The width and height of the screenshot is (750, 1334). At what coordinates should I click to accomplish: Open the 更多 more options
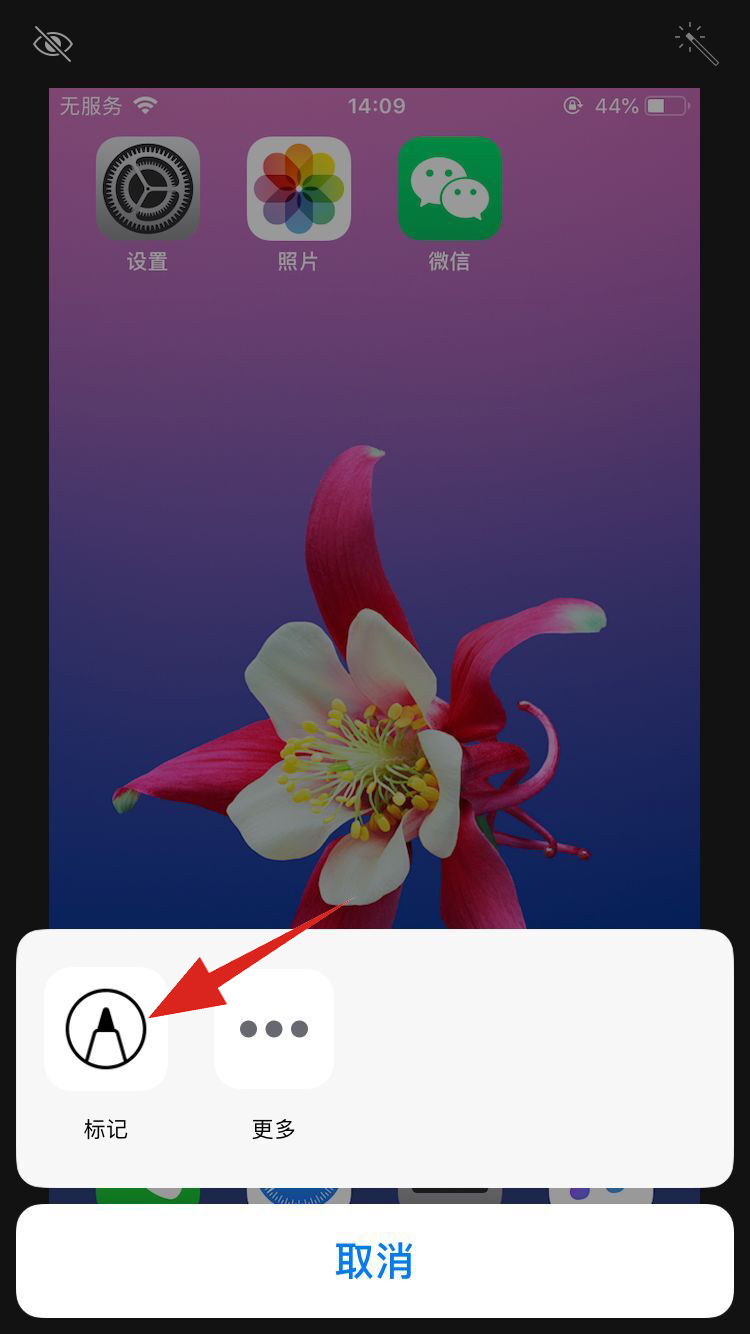274,1029
